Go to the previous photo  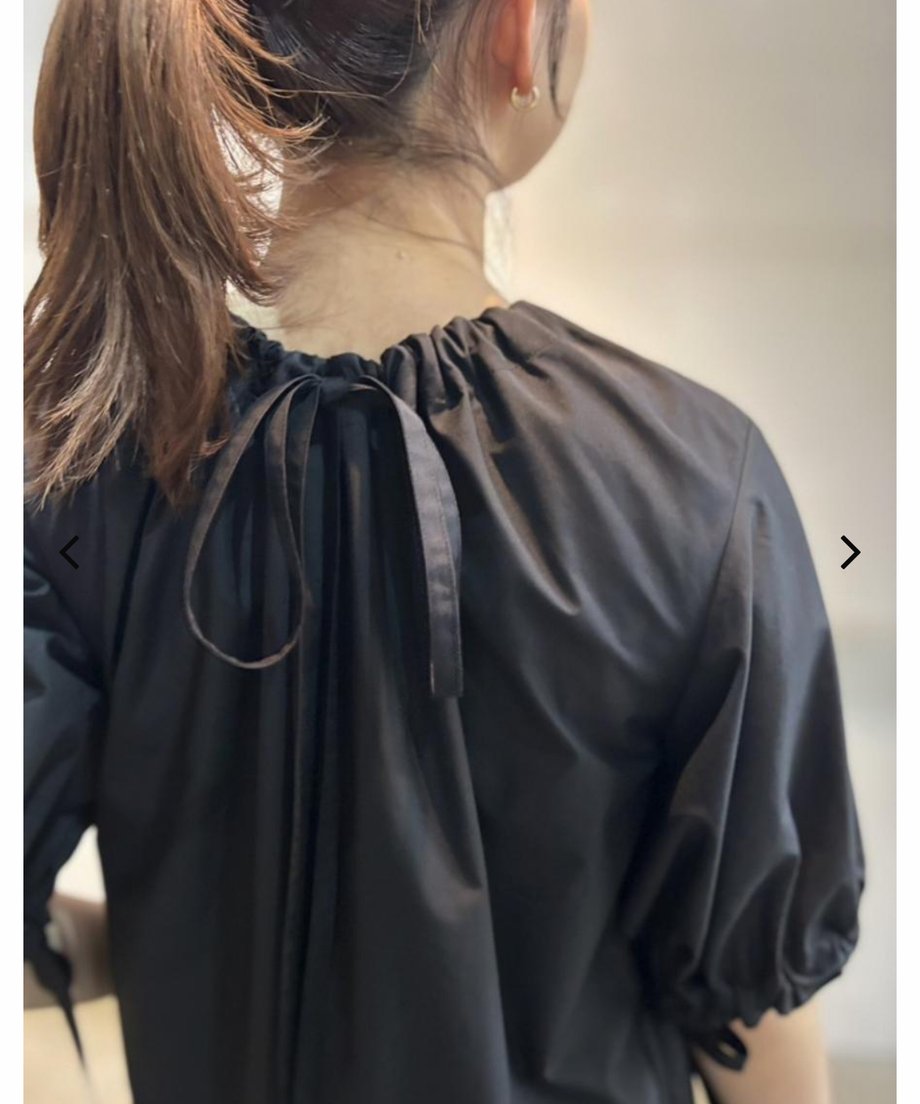pos(69,552)
